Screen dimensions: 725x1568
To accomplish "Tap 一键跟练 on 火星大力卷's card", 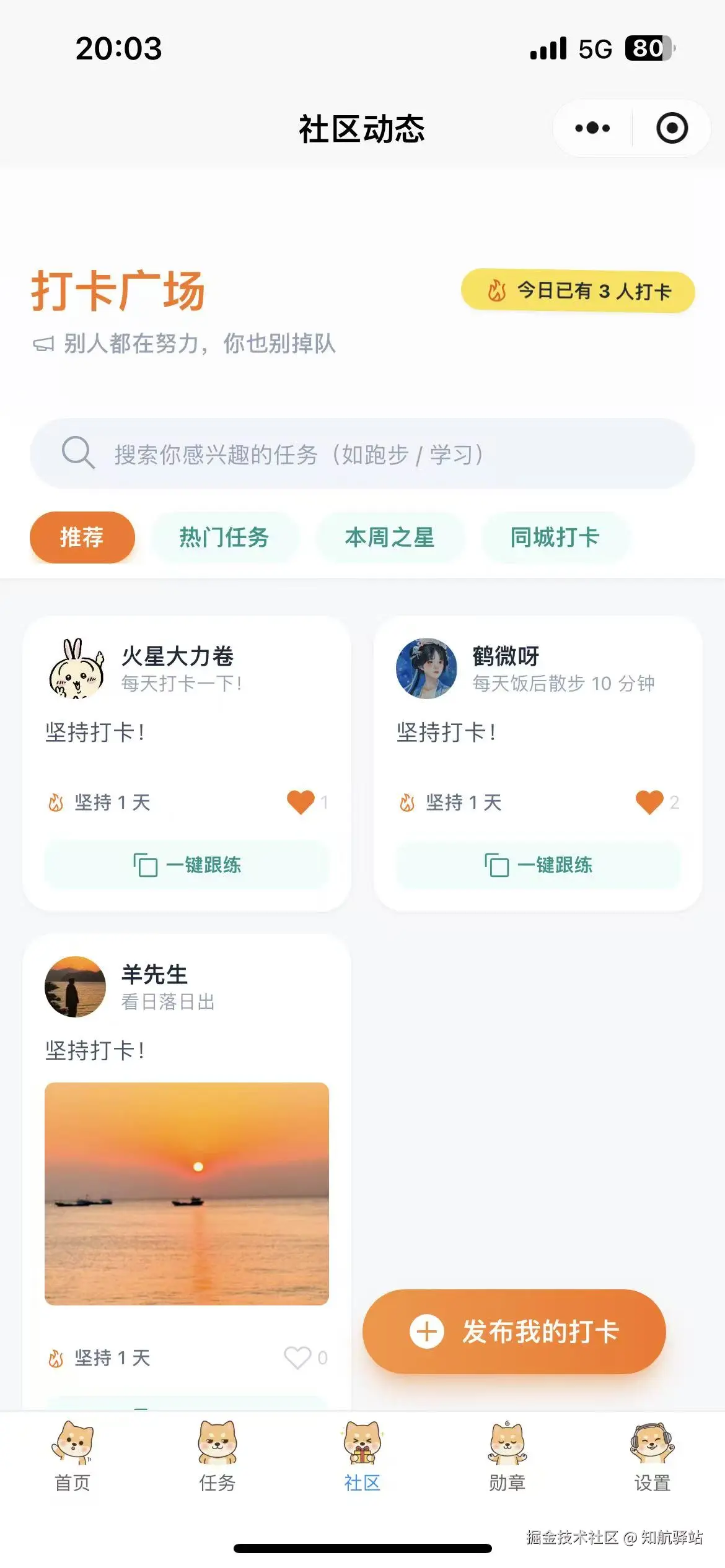I will [x=187, y=865].
